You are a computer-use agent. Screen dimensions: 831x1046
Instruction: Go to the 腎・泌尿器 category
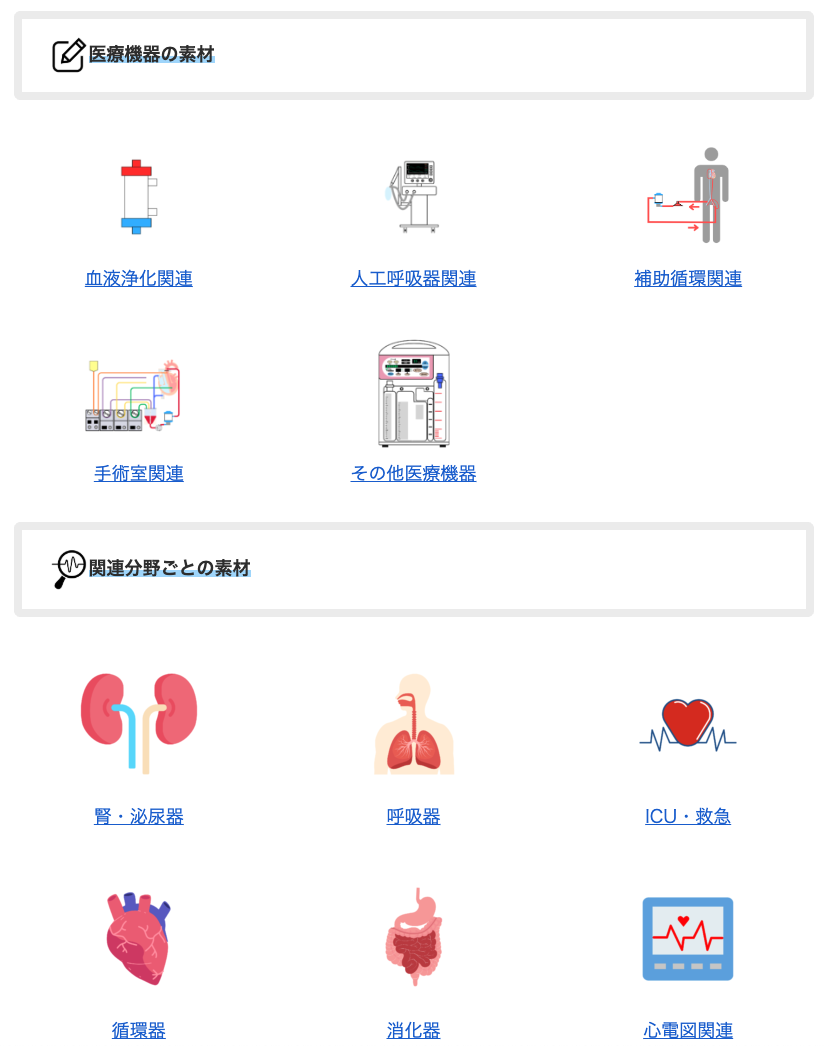click(x=139, y=817)
